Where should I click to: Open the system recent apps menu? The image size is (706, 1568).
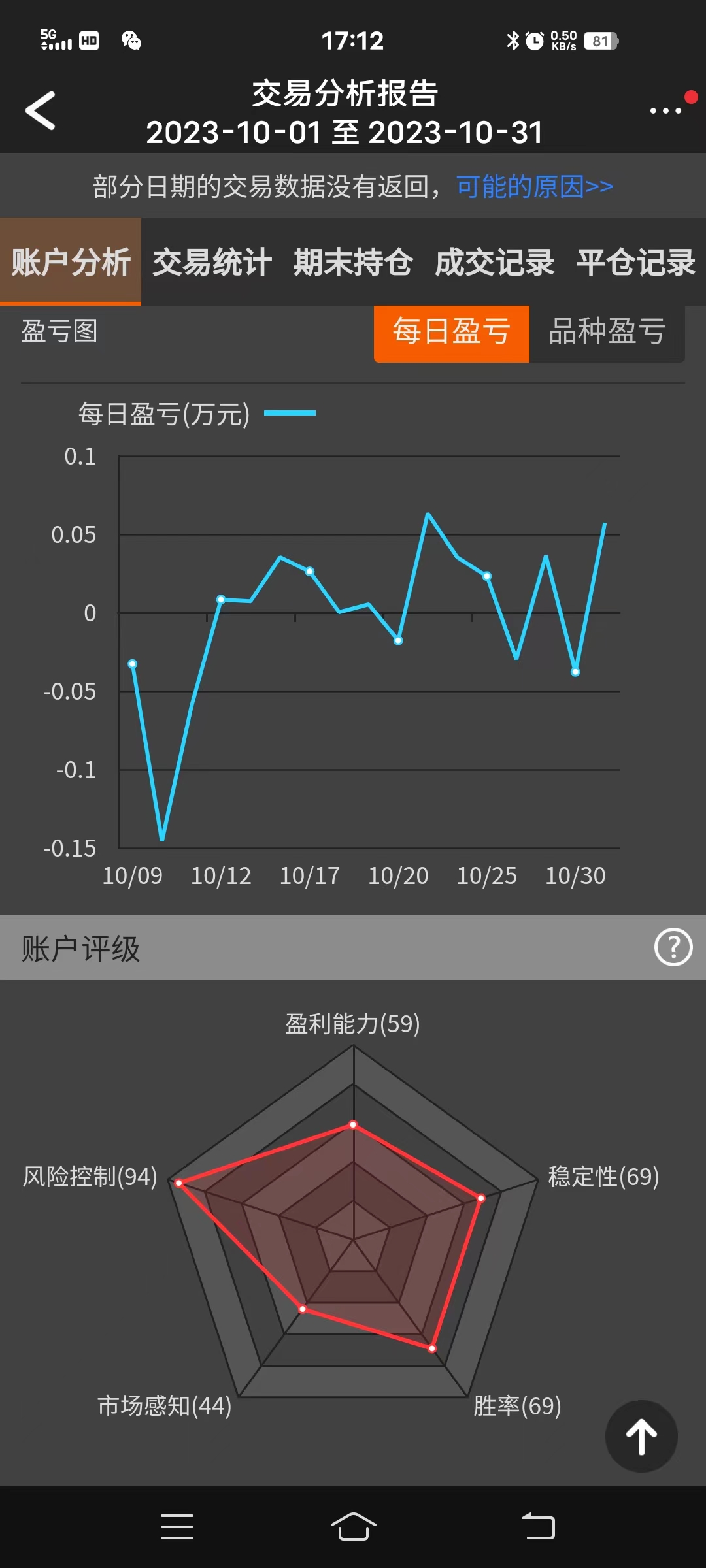point(177,1527)
